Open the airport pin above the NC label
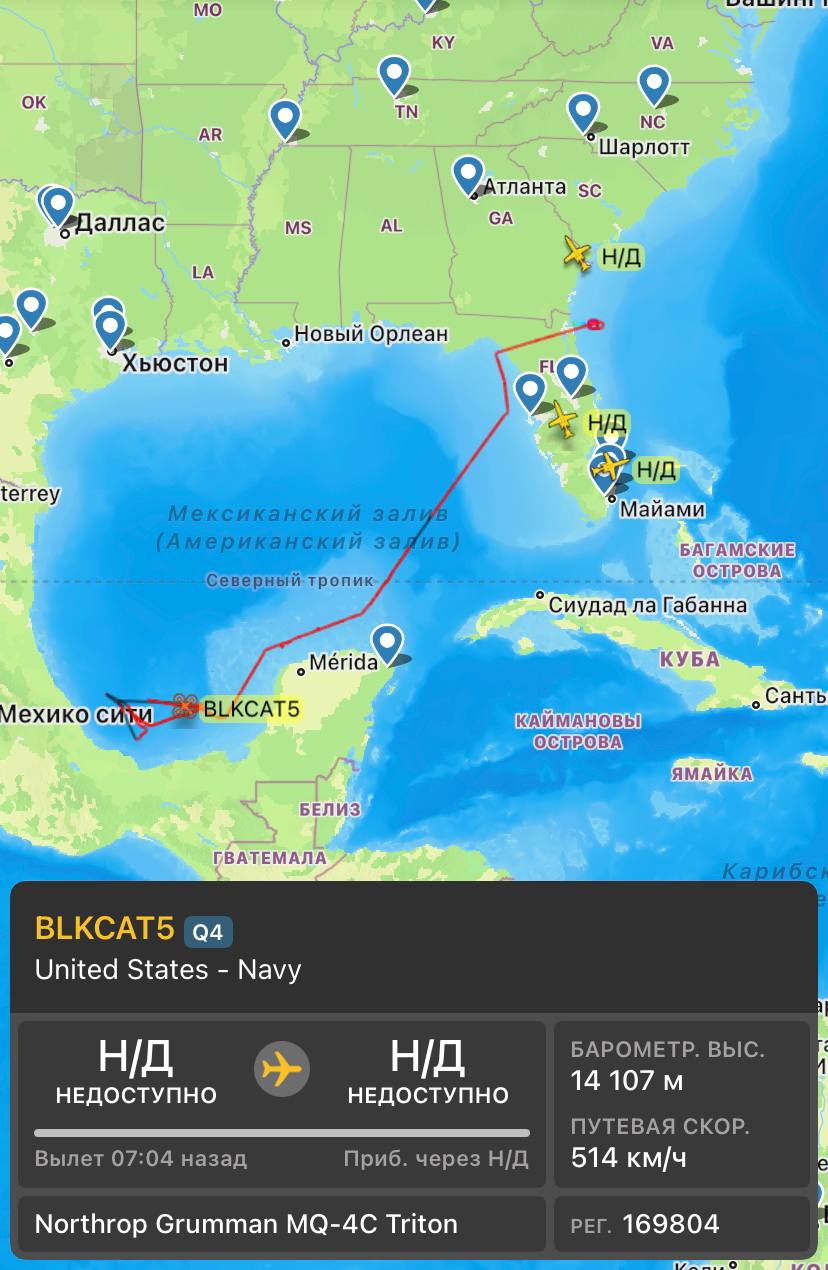This screenshot has width=828, height=1270. pos(653,86)
